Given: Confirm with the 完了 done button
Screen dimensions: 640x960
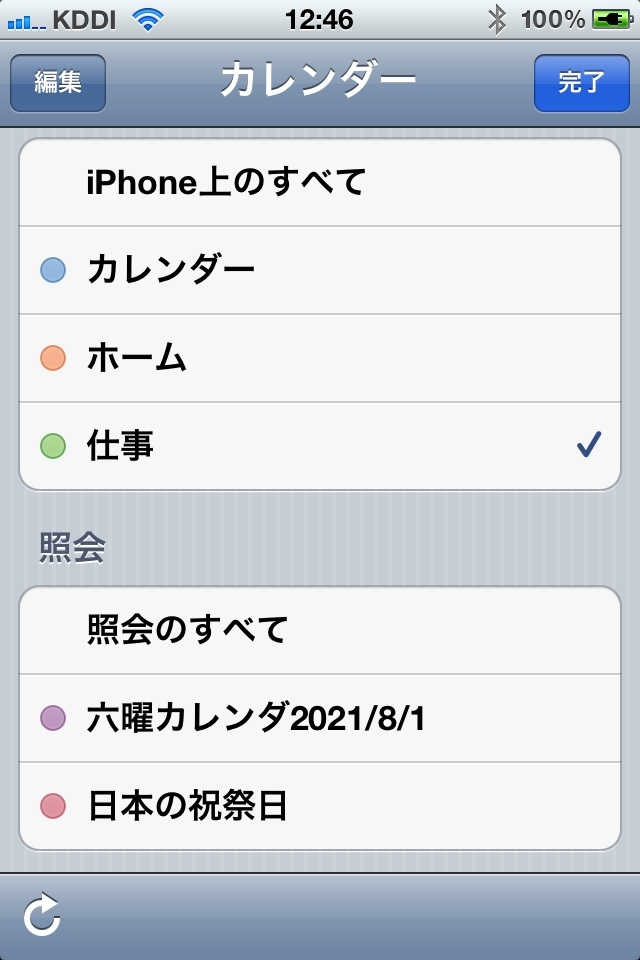Looking at the screenshot, I should 581,82.
